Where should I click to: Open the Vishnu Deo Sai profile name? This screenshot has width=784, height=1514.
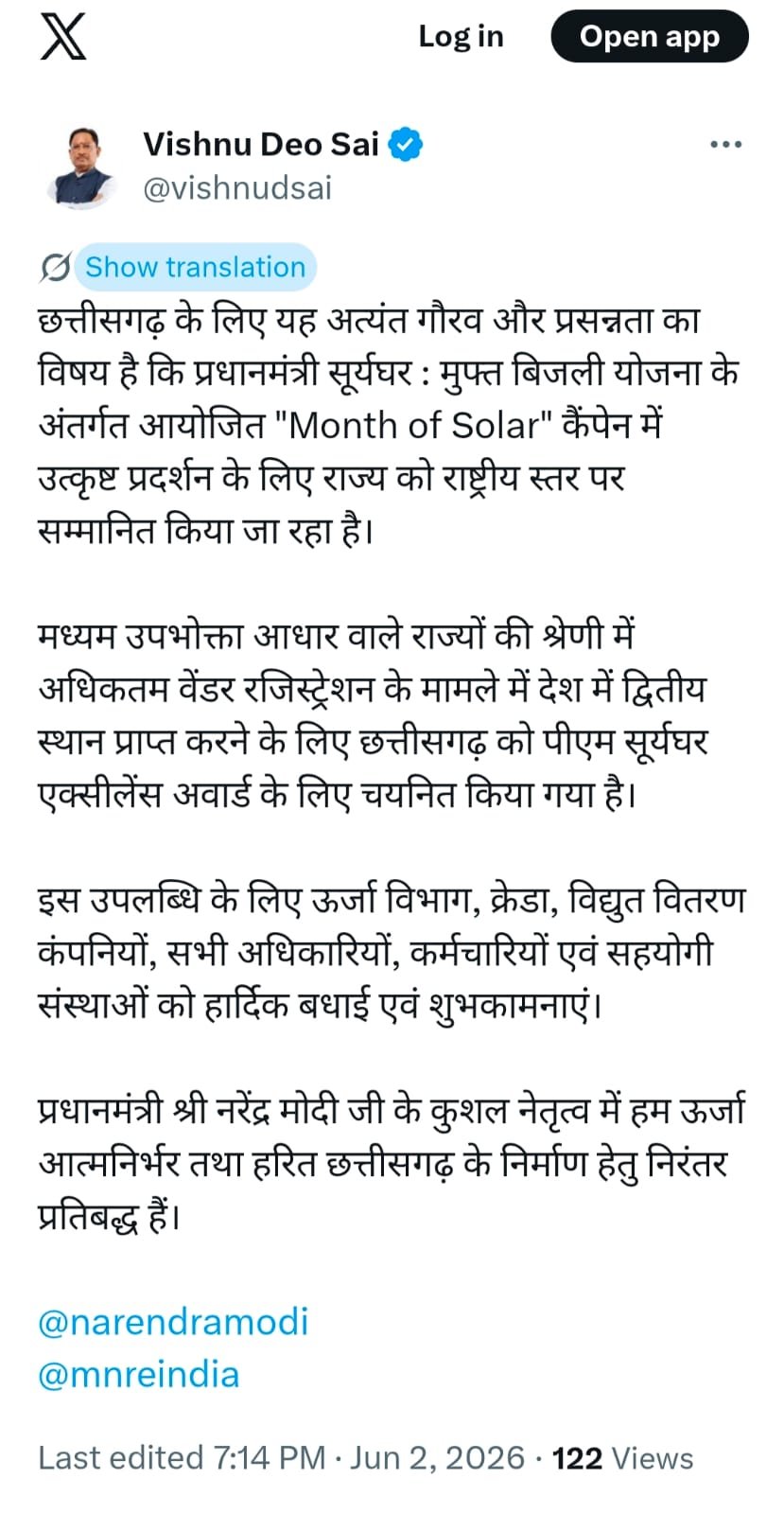(260, 144)
